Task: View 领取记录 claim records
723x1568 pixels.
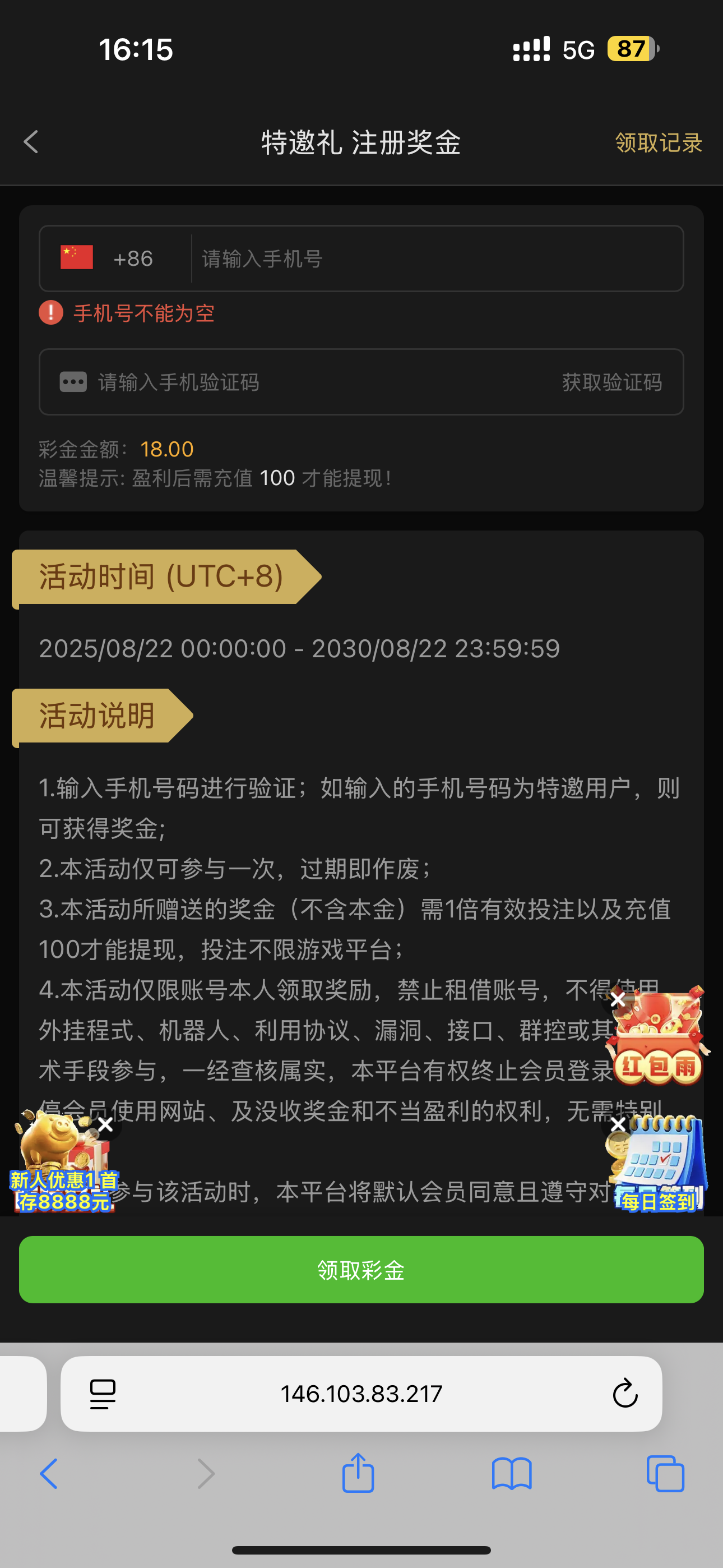Action: (657, 144)
